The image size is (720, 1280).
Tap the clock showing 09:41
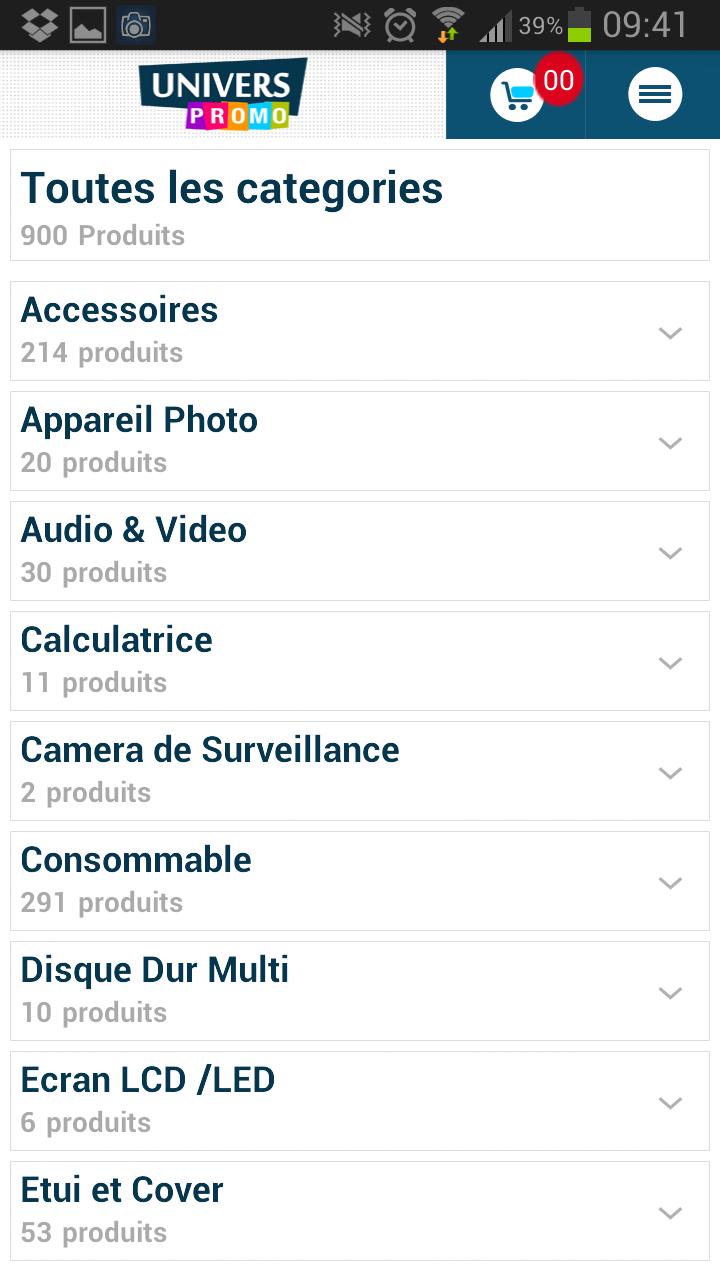tap(645, 24)
